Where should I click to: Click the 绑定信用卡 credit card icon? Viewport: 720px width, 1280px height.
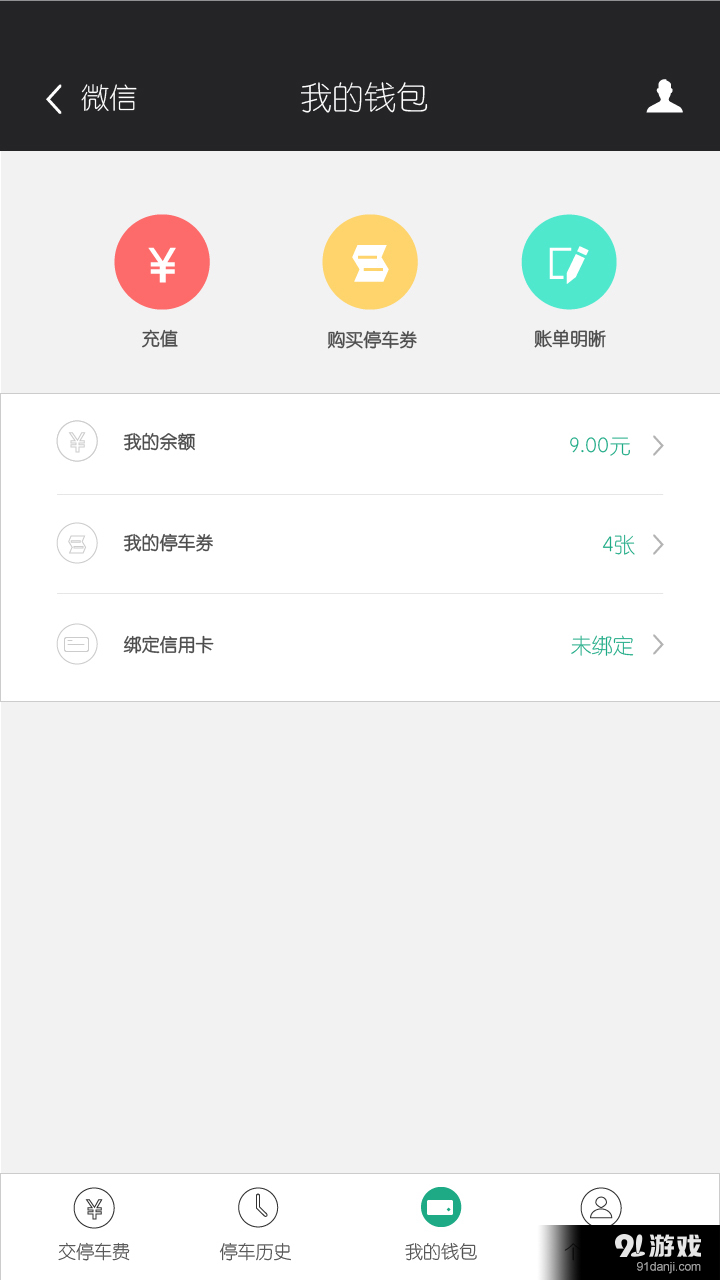pos(77,644)
